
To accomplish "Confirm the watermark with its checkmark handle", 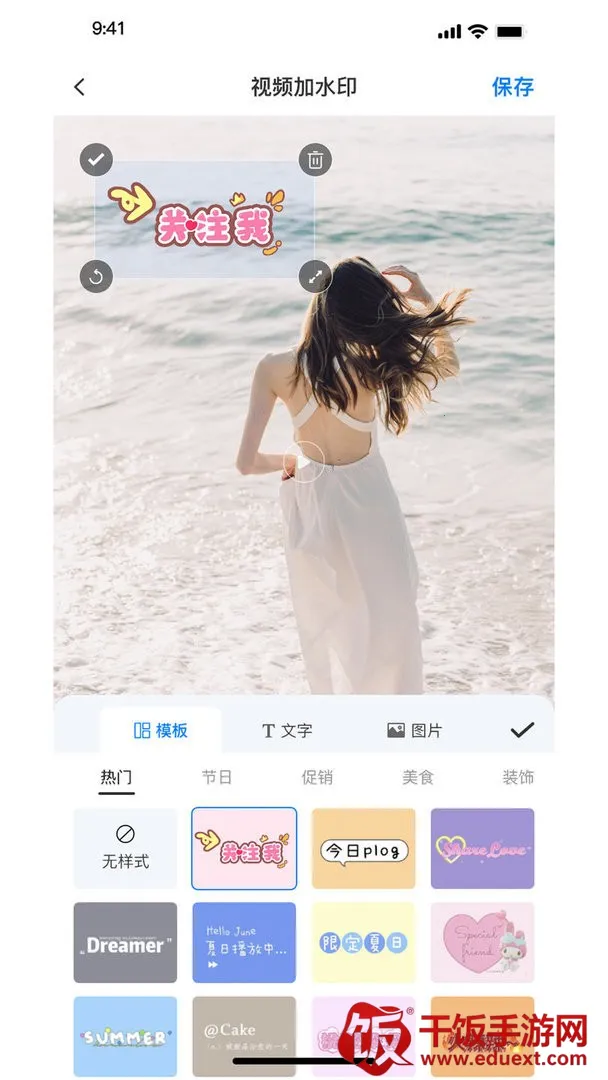I will [96, 159].
